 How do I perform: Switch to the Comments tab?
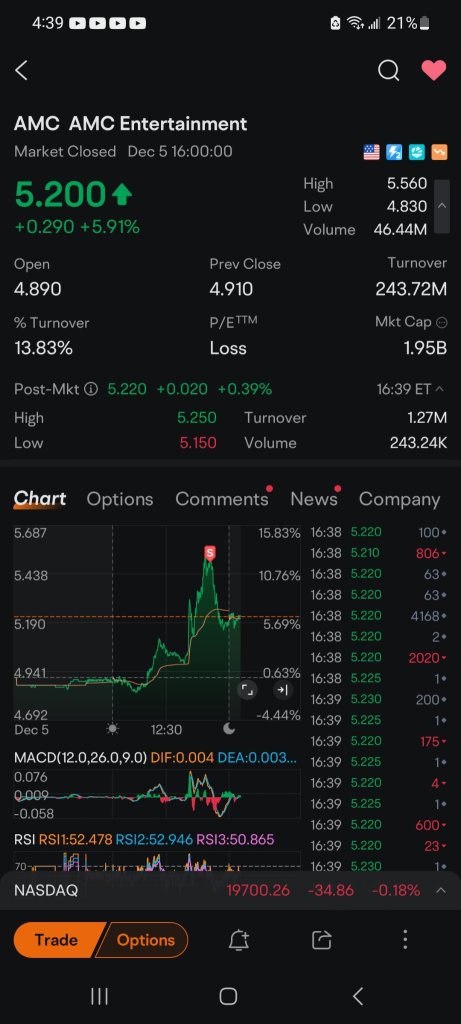tap(221, 499)
